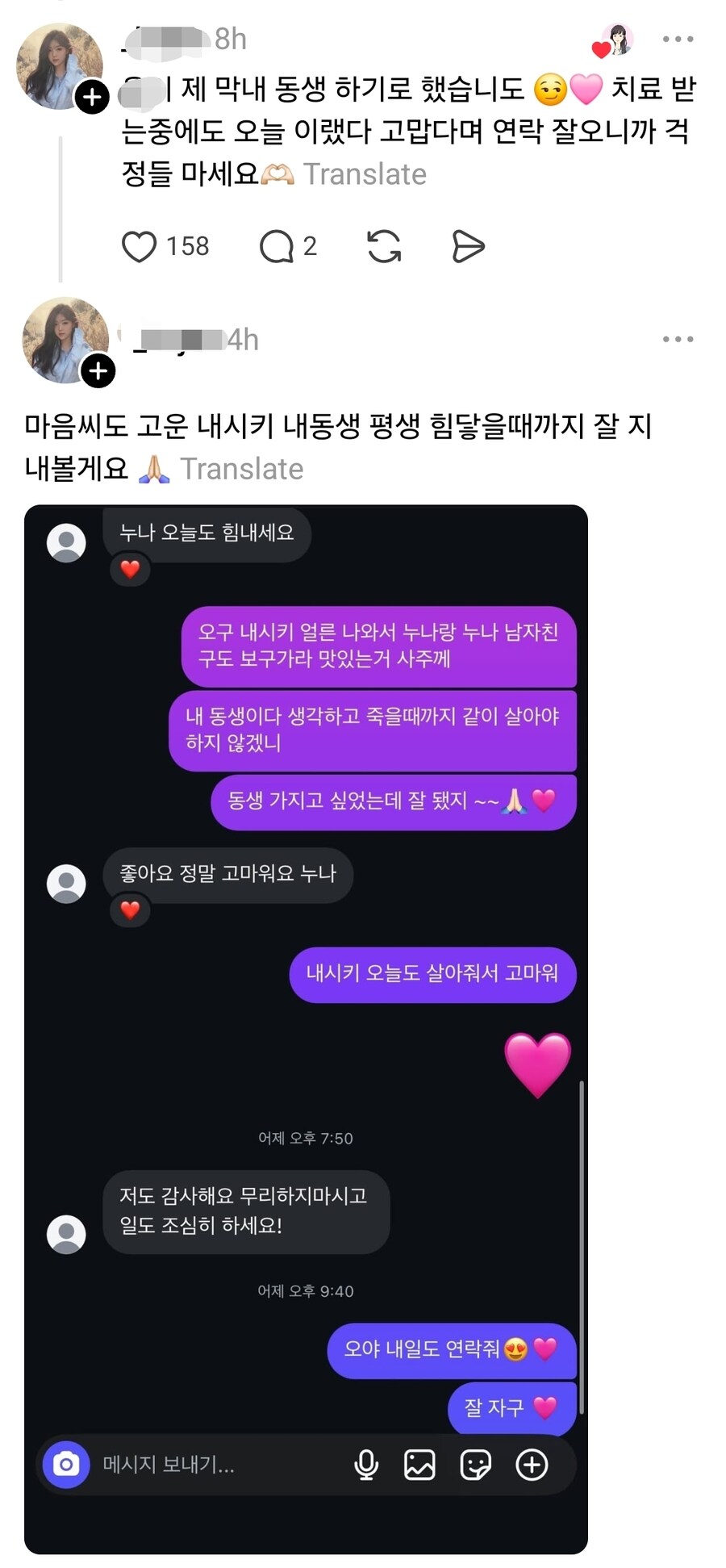Repost the first post
The height and width of the screenshot is (1568, 726).
click(386, 246)
